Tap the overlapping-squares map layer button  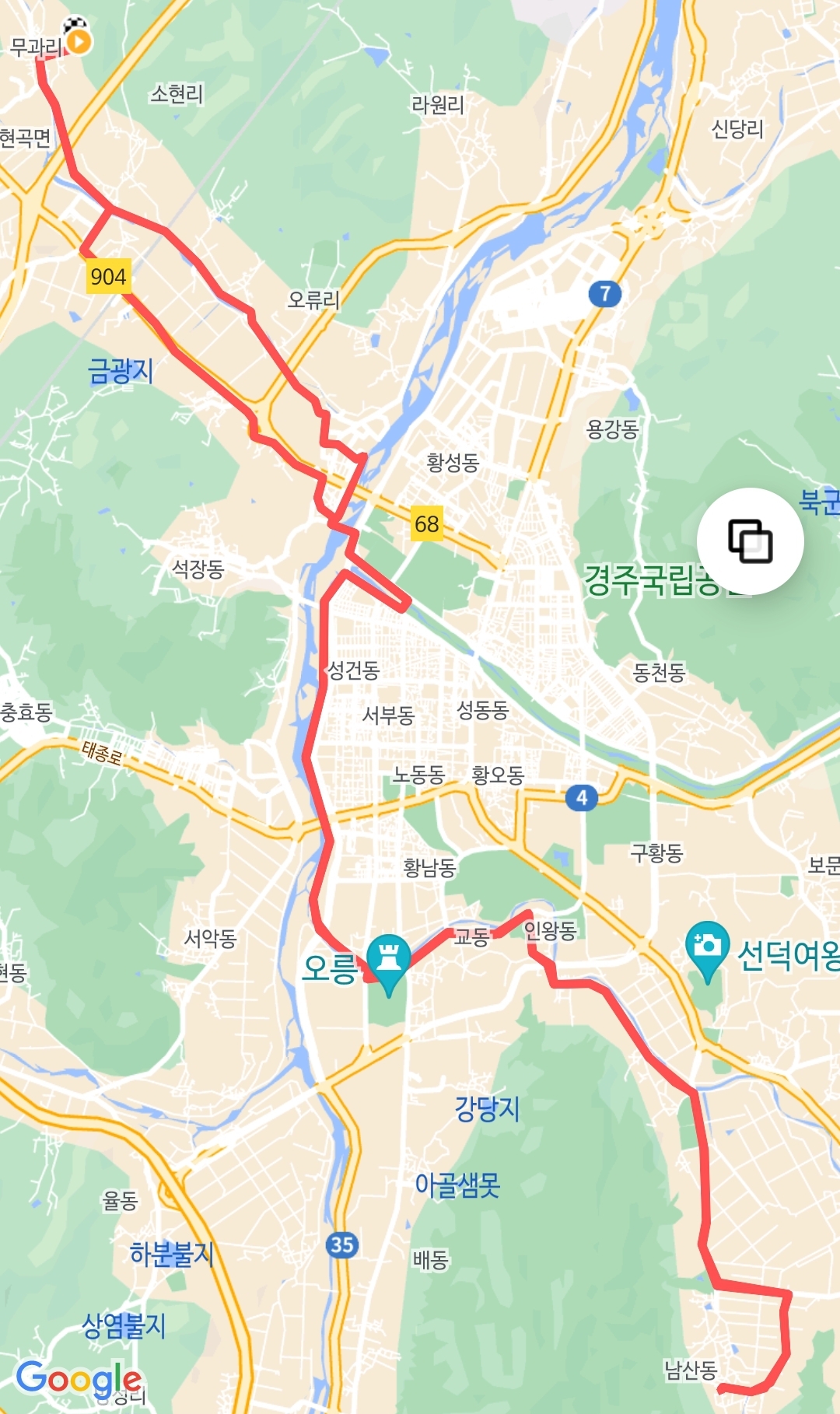pyautogui.click(x=750, y=541)
